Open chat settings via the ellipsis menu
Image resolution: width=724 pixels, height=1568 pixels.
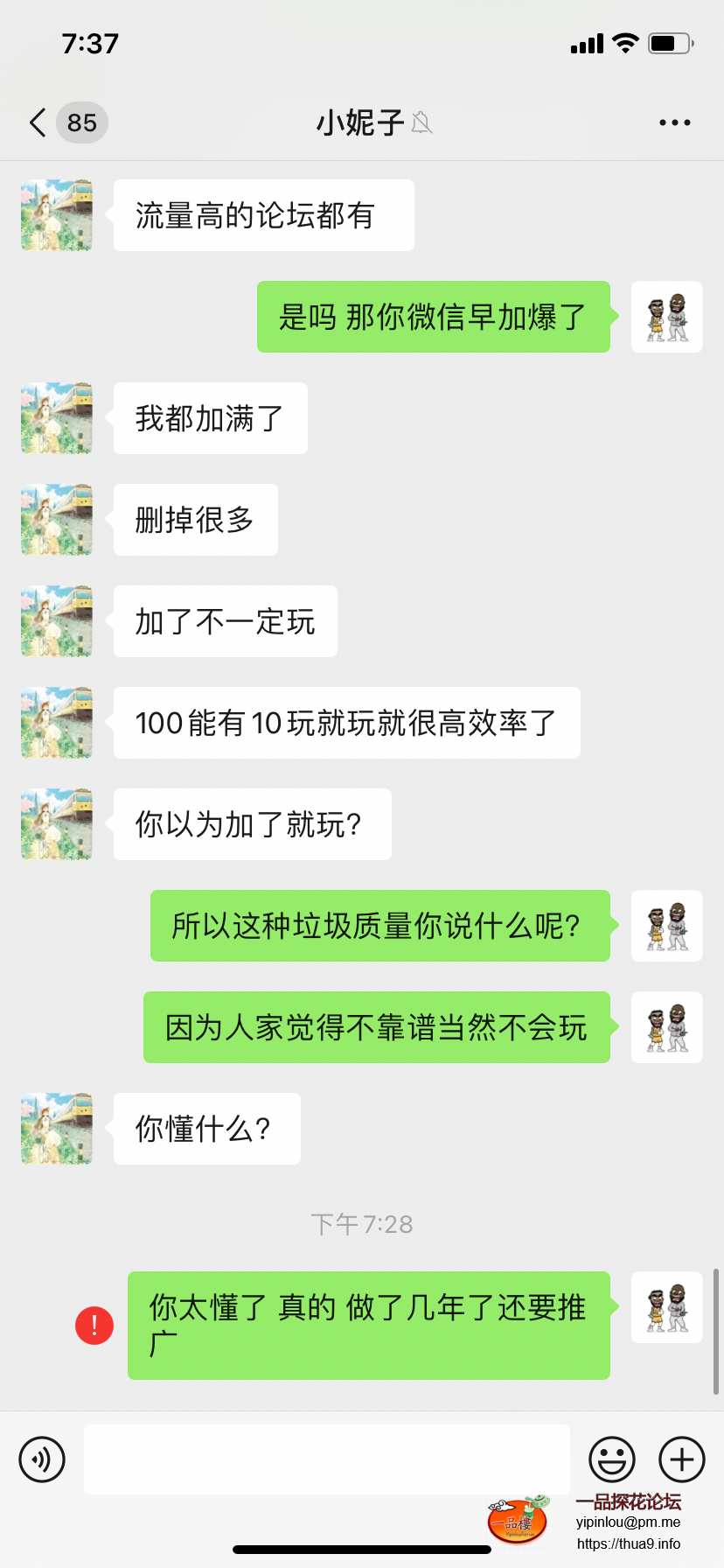click(674, 122)
